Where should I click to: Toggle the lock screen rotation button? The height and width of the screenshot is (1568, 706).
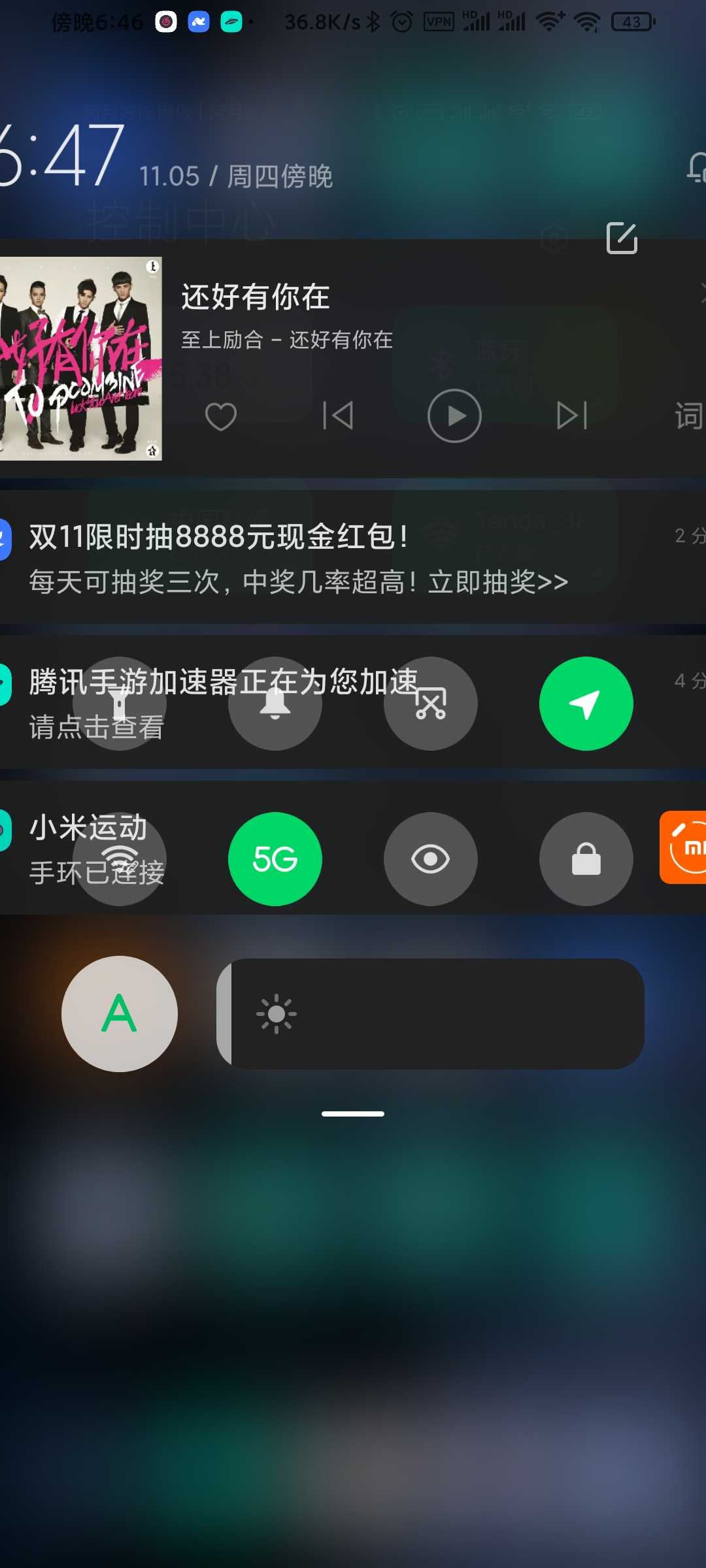coord(586,858)
